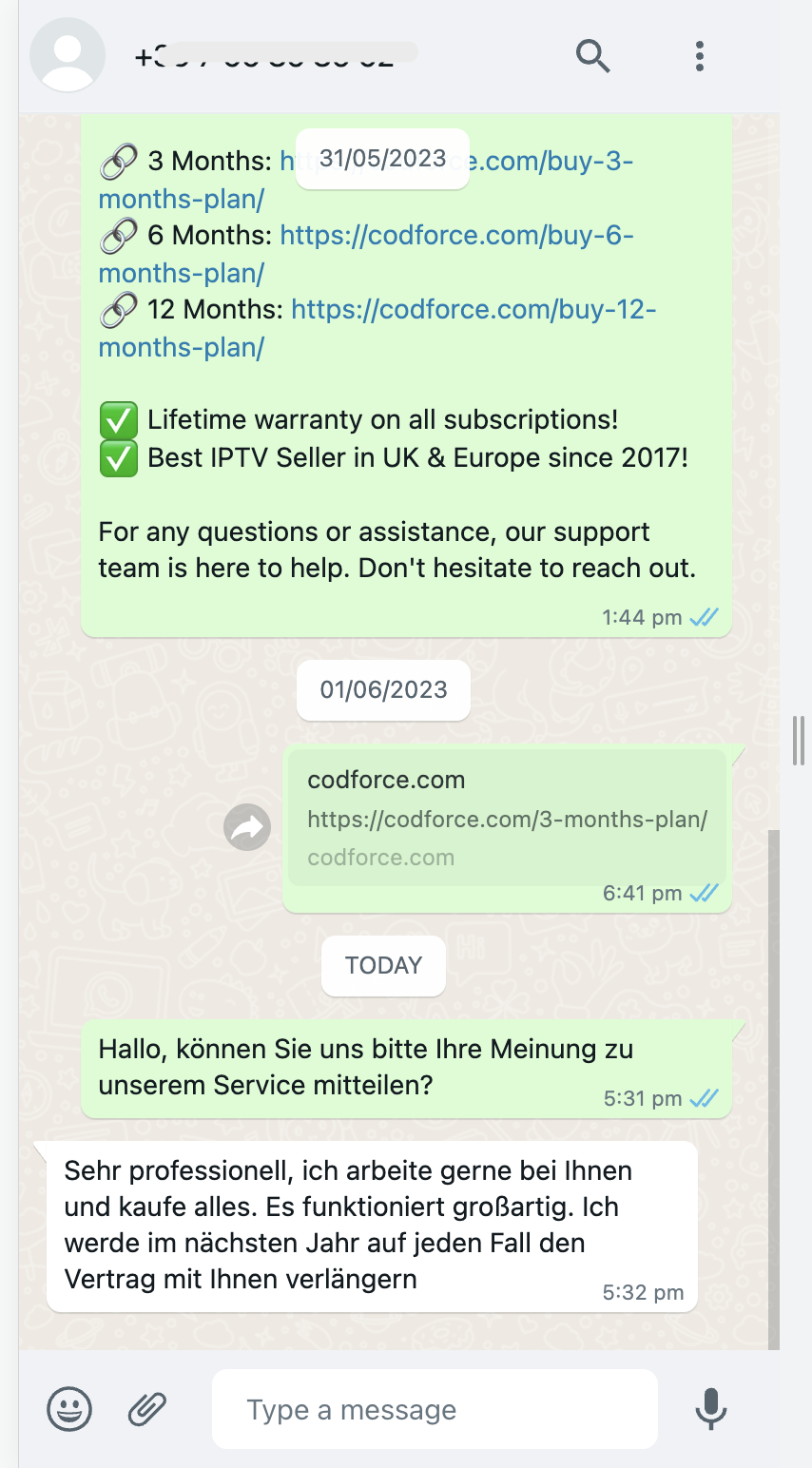Open the 12 Months plan link
Image resolution: width=812 pixels, height=1468 pixels.
pos(377,328)
